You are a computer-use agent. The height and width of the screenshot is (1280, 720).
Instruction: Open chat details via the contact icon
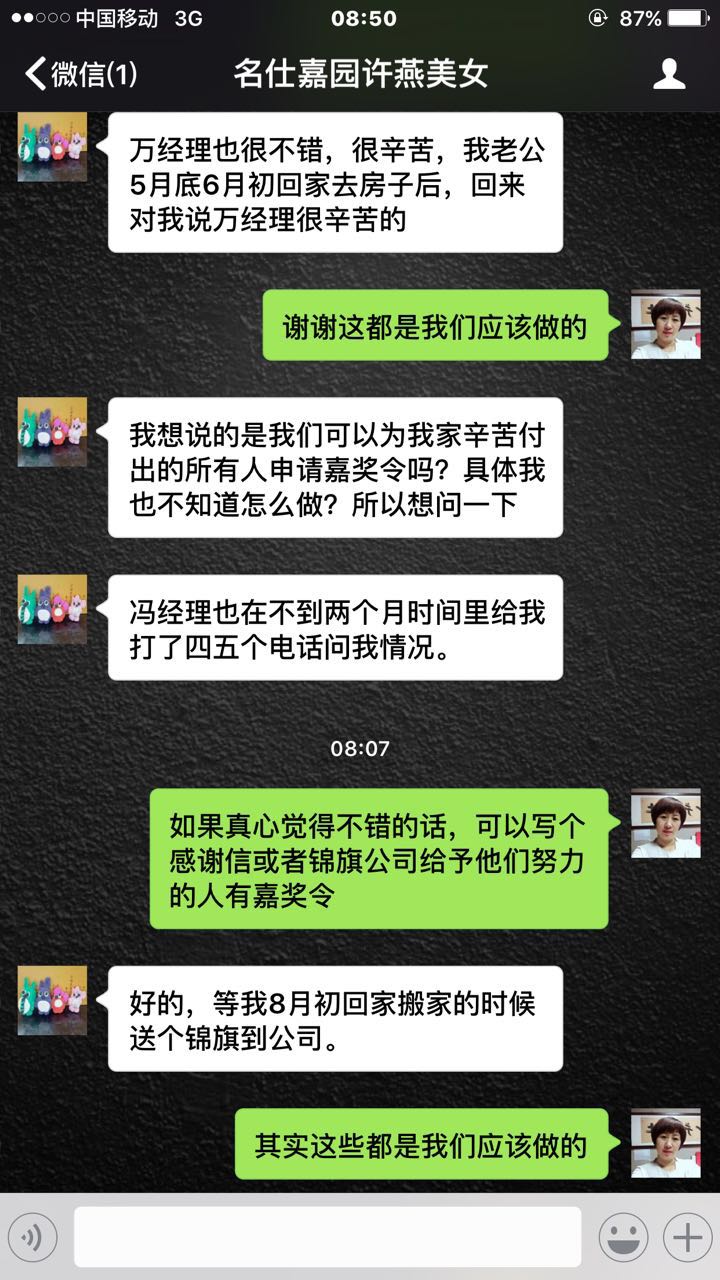[x=668, y=74]
